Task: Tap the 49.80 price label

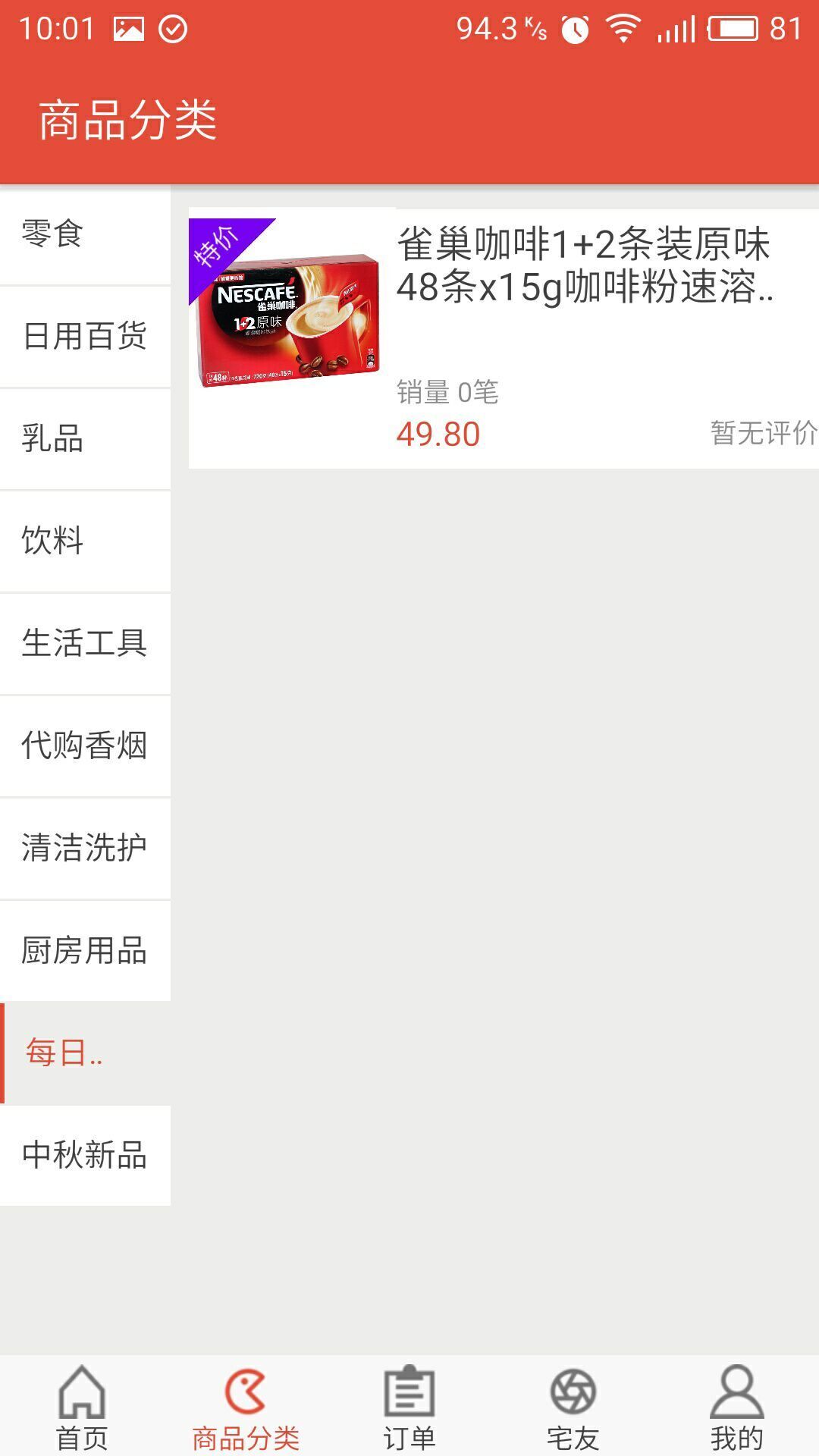Action: (x=438, y=434)
